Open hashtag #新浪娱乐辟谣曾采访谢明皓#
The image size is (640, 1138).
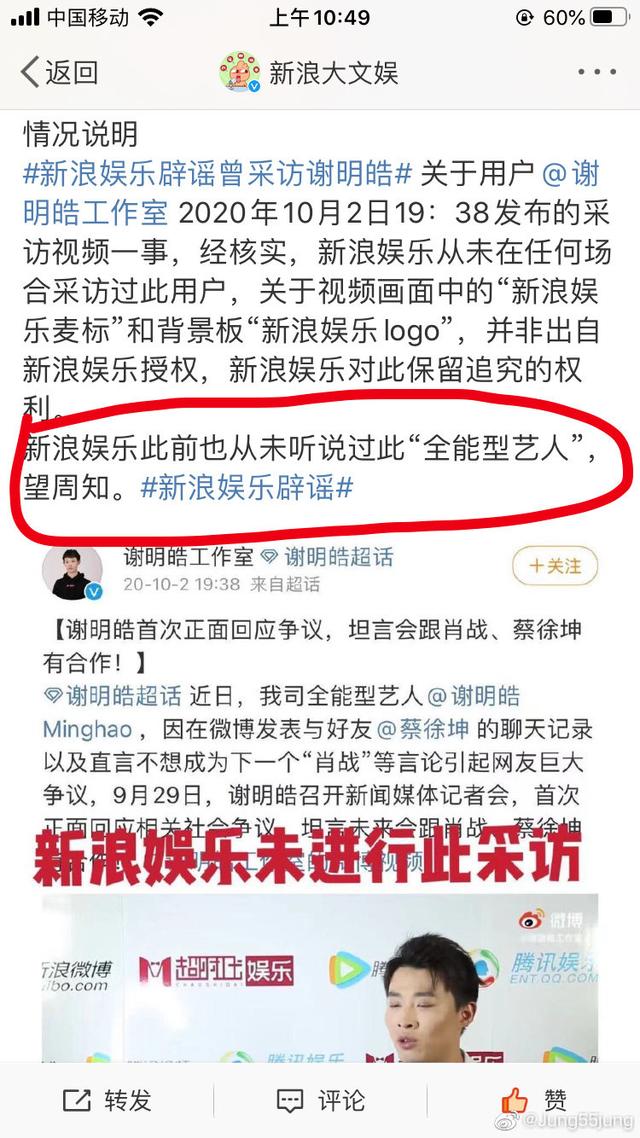[x=217, y=173]
